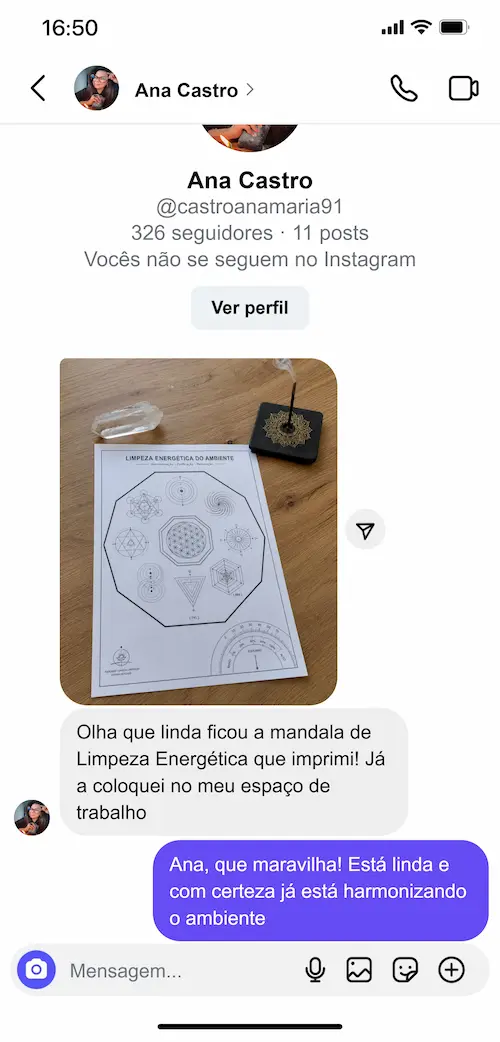Go back from Ana Castro's chat
The height and width of the screenshot is (1042, 500).
39,88
